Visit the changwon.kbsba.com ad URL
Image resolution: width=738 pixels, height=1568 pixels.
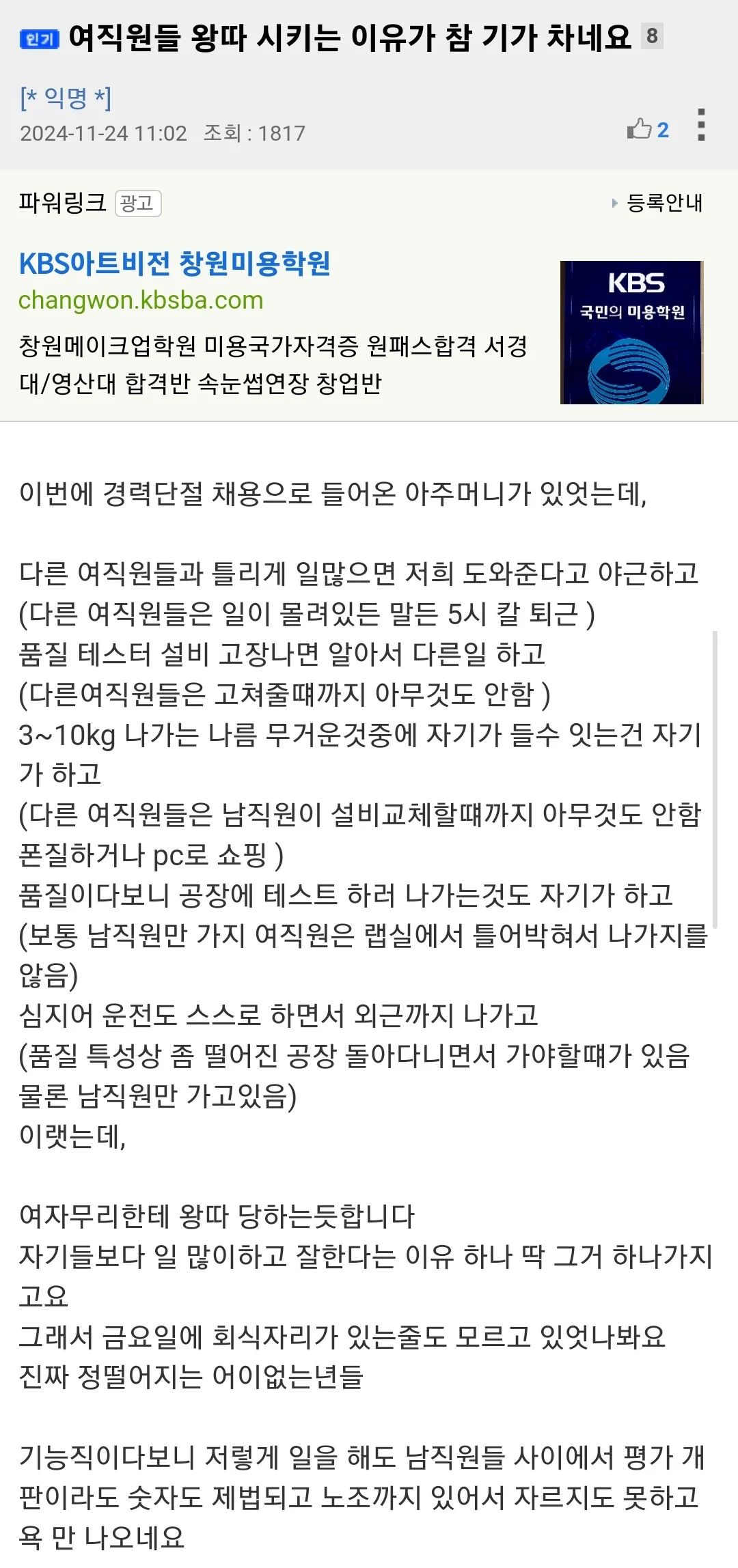pos(141,300)
